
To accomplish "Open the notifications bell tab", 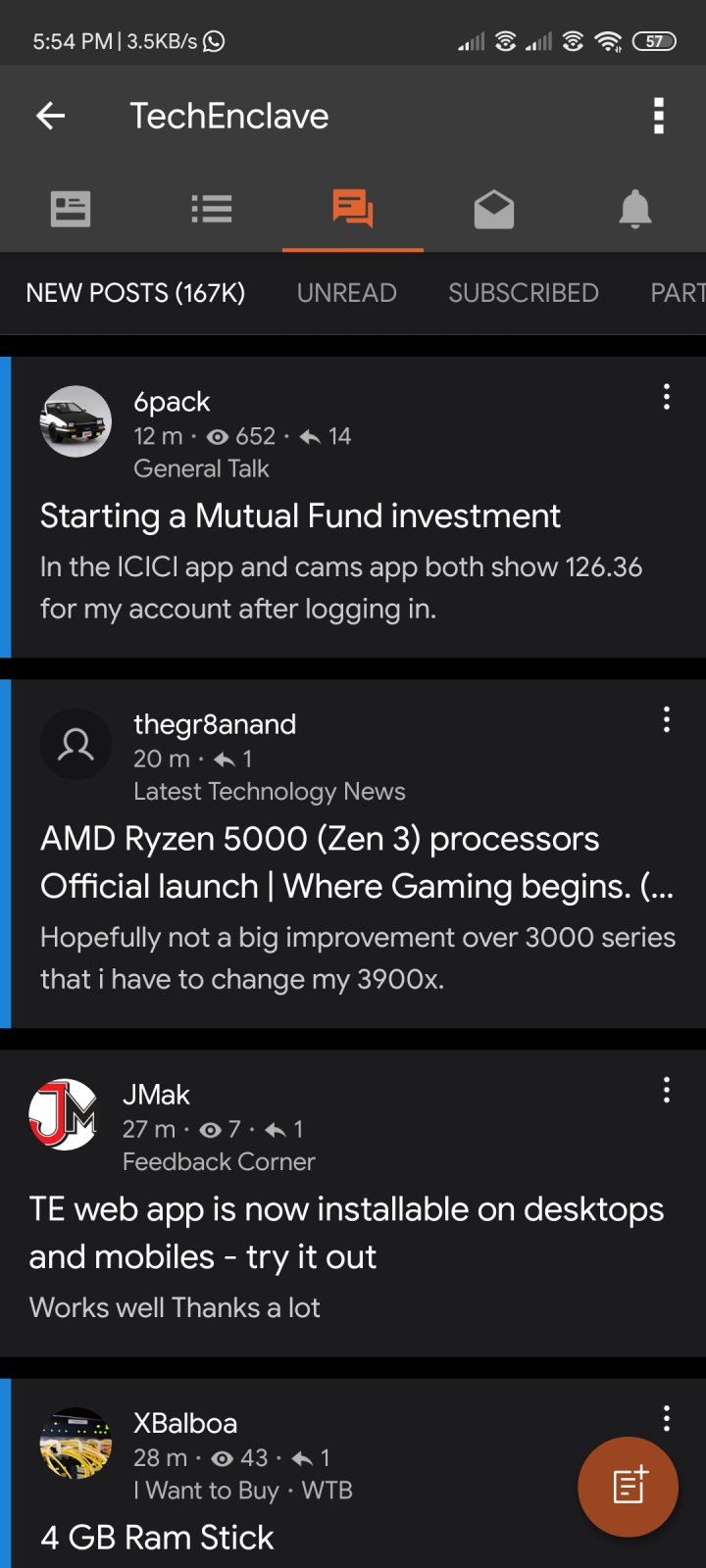I will tap(635, 209).
